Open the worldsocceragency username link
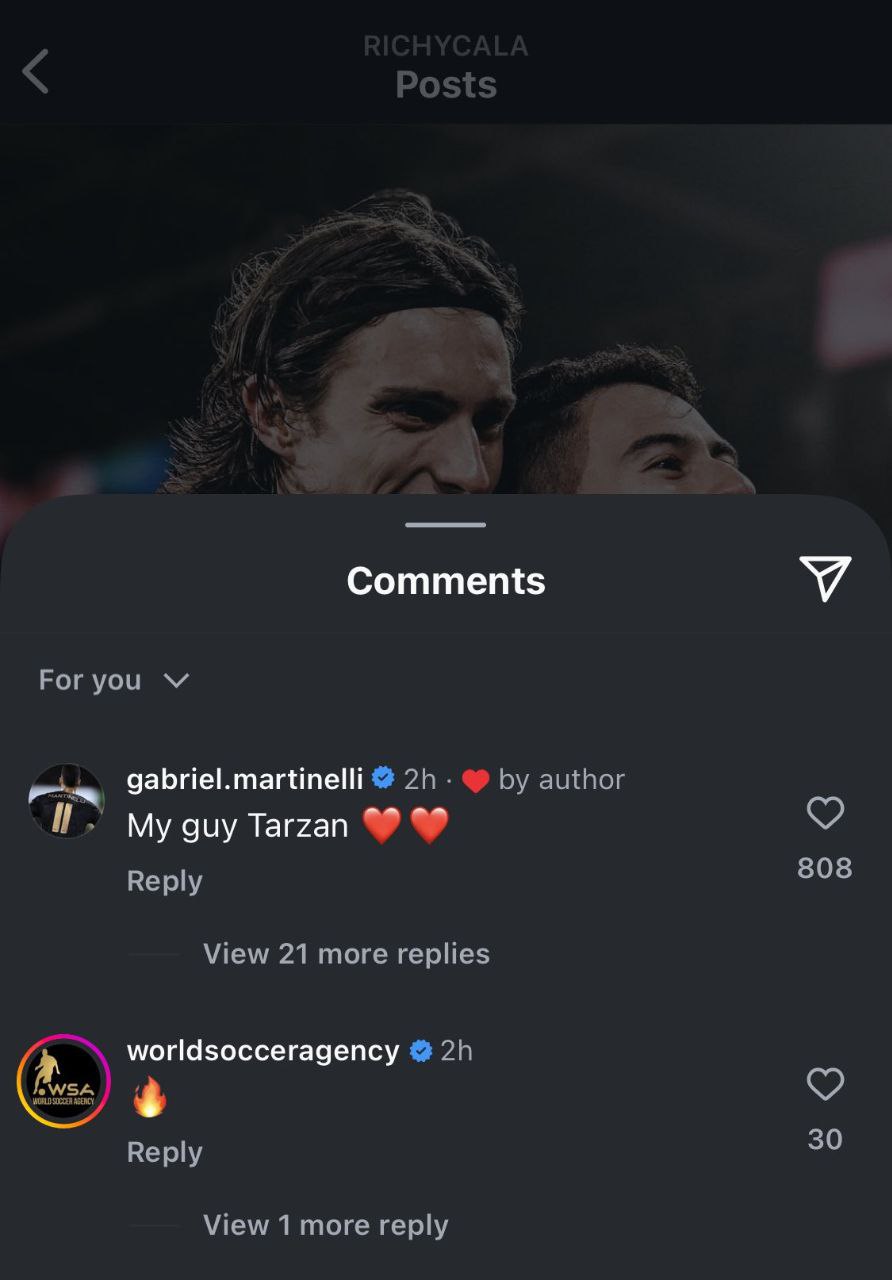This screenshot has height=1280, width=892. (263, 1050)
